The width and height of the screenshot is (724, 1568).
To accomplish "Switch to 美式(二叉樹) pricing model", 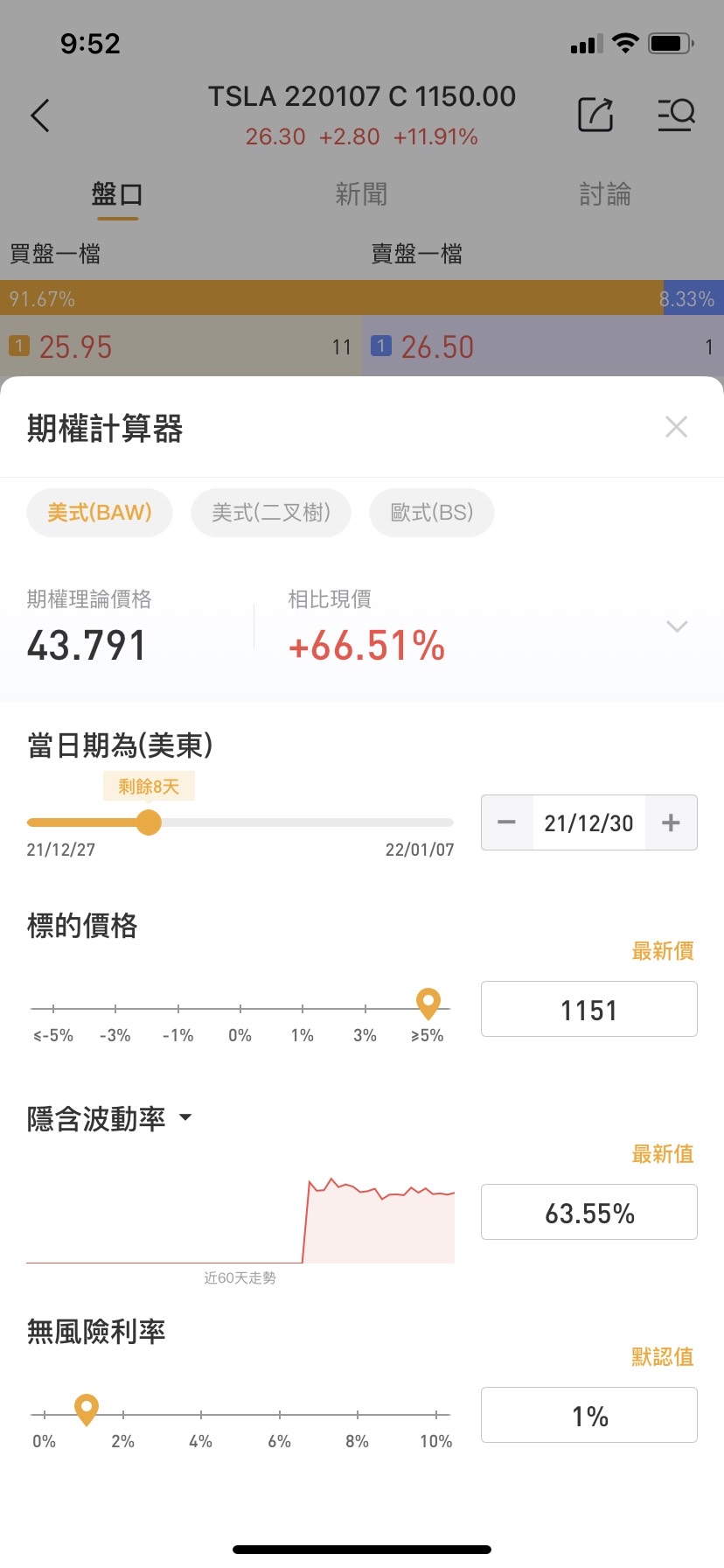I will click(x=271, y=512).
